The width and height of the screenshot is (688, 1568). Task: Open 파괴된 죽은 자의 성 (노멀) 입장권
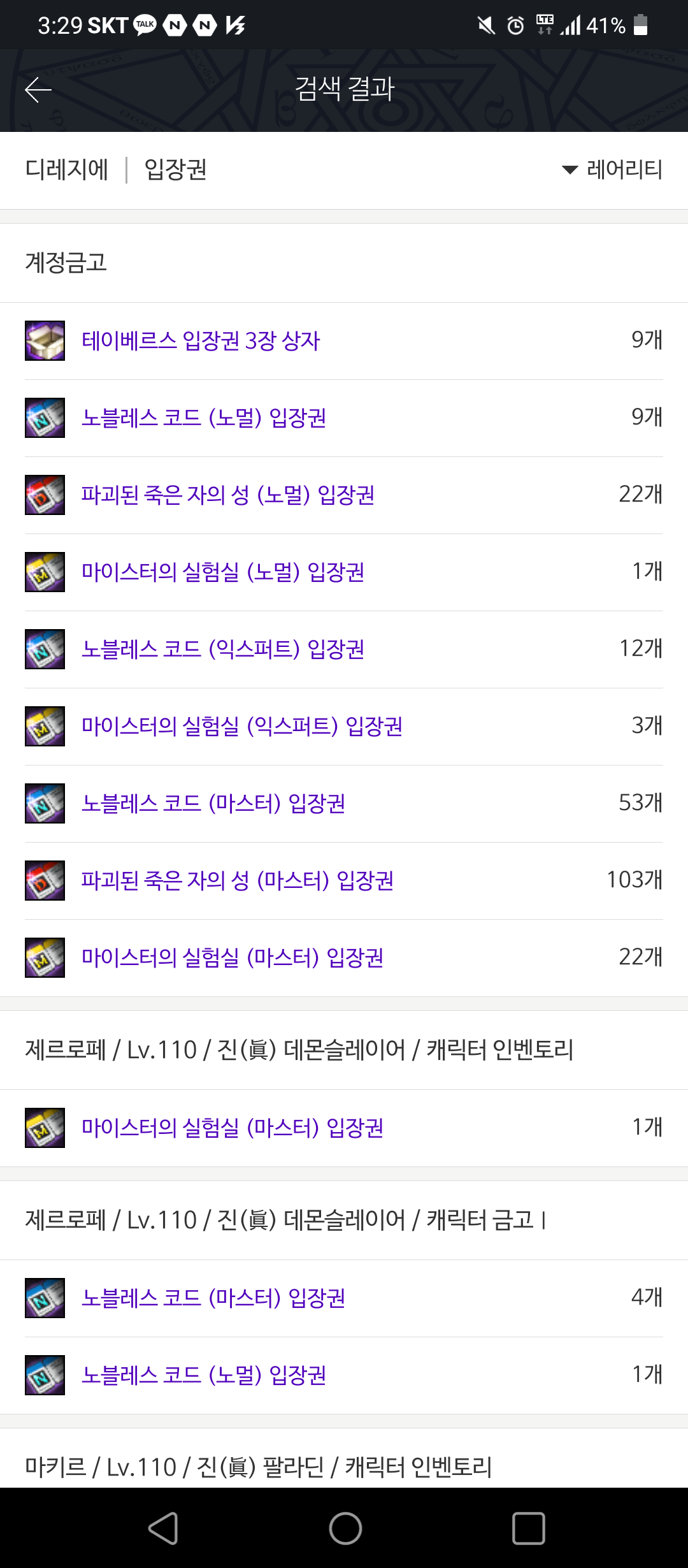[x=227, y=495]
